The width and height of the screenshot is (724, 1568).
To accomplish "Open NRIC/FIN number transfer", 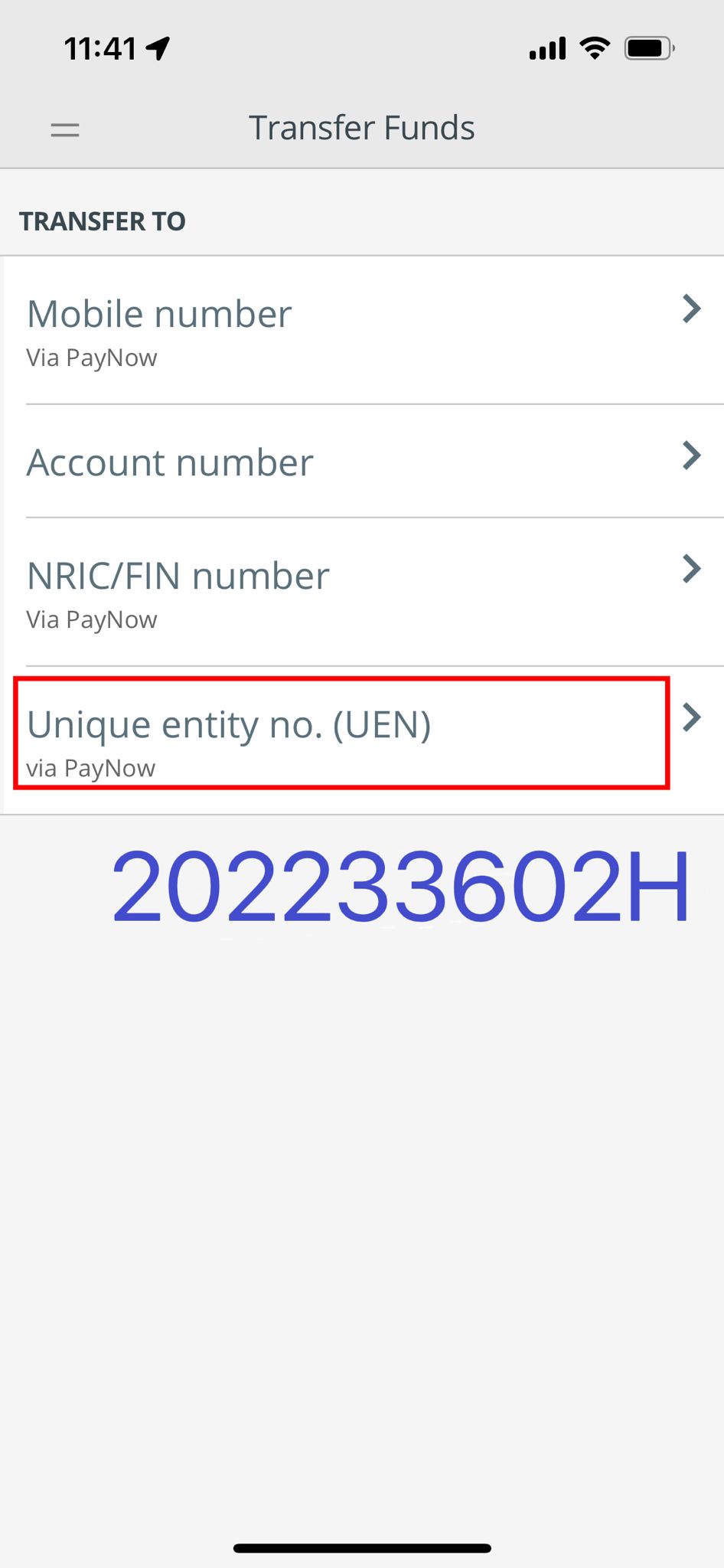I will [364, 592].
